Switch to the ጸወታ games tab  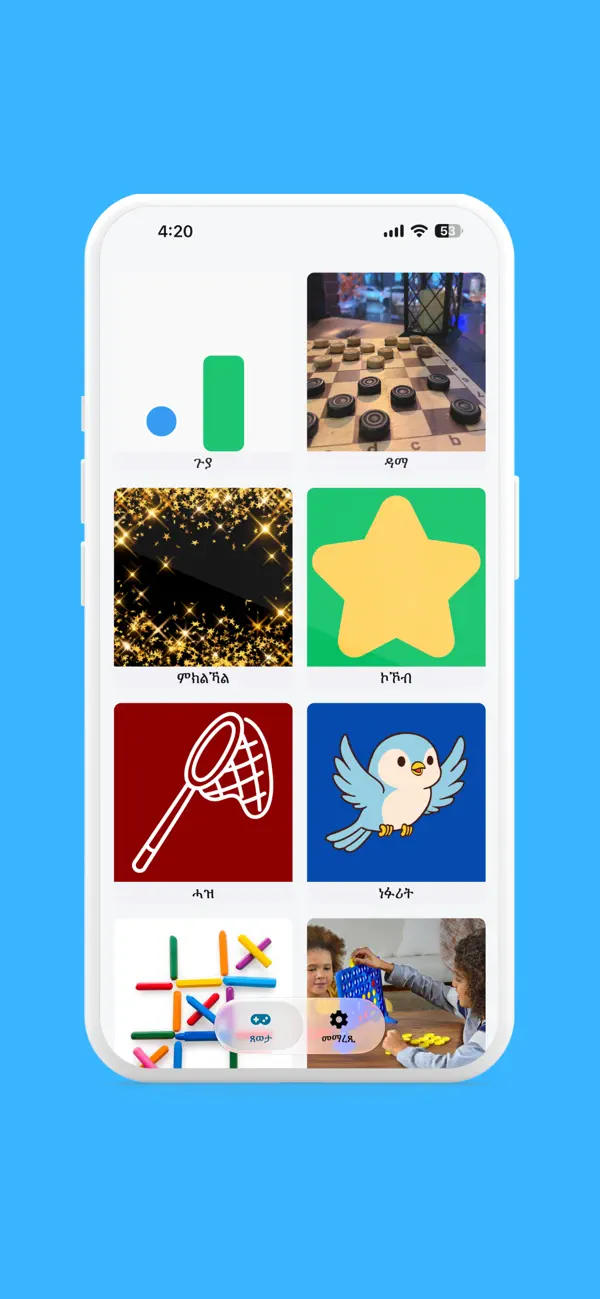pos(261,1026)
